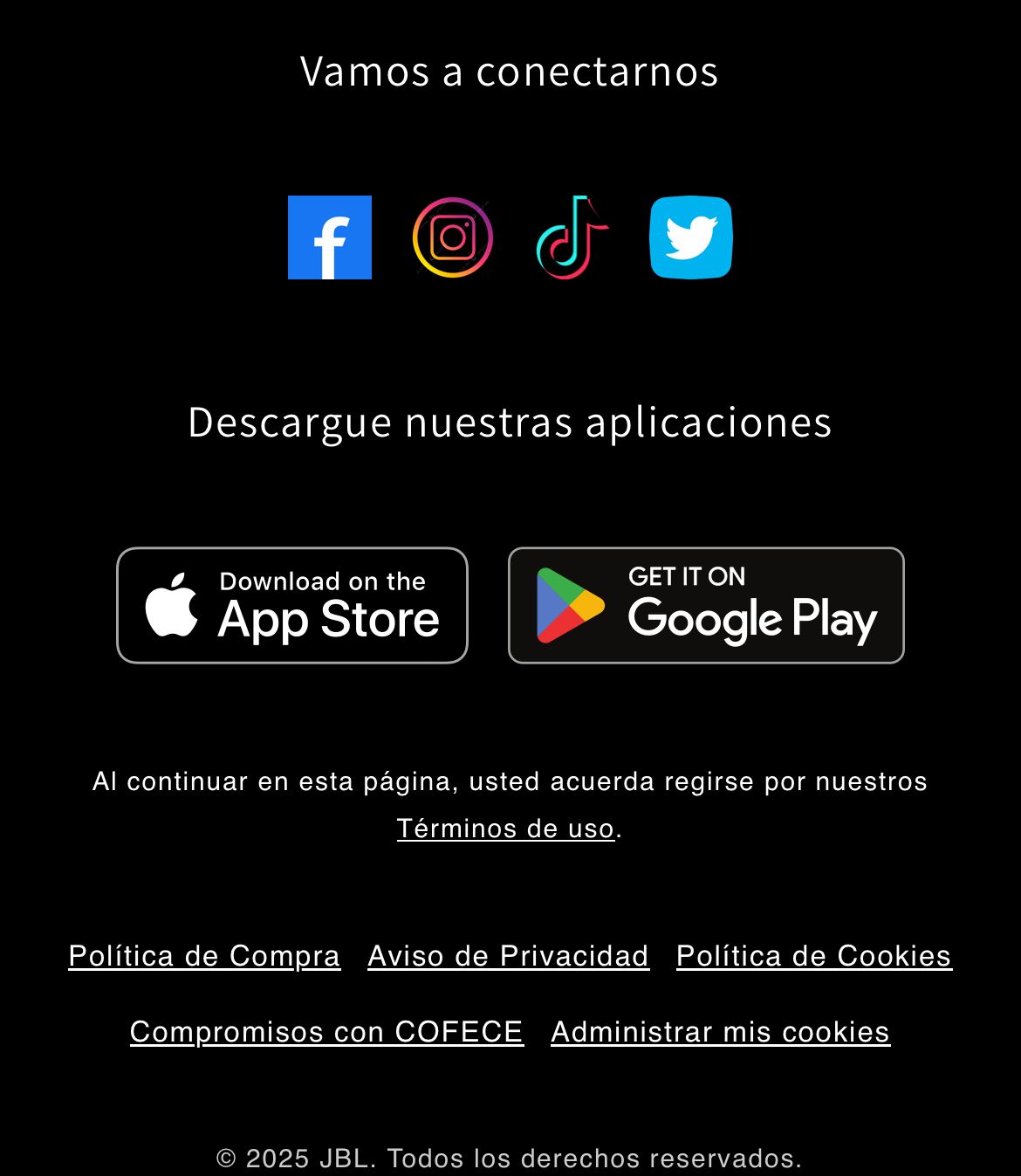Image resolution: width=1021 pixels, height=1176 pixels.
Task: Select Administrar mis cookies
Action: click(x=720, y=1032)
